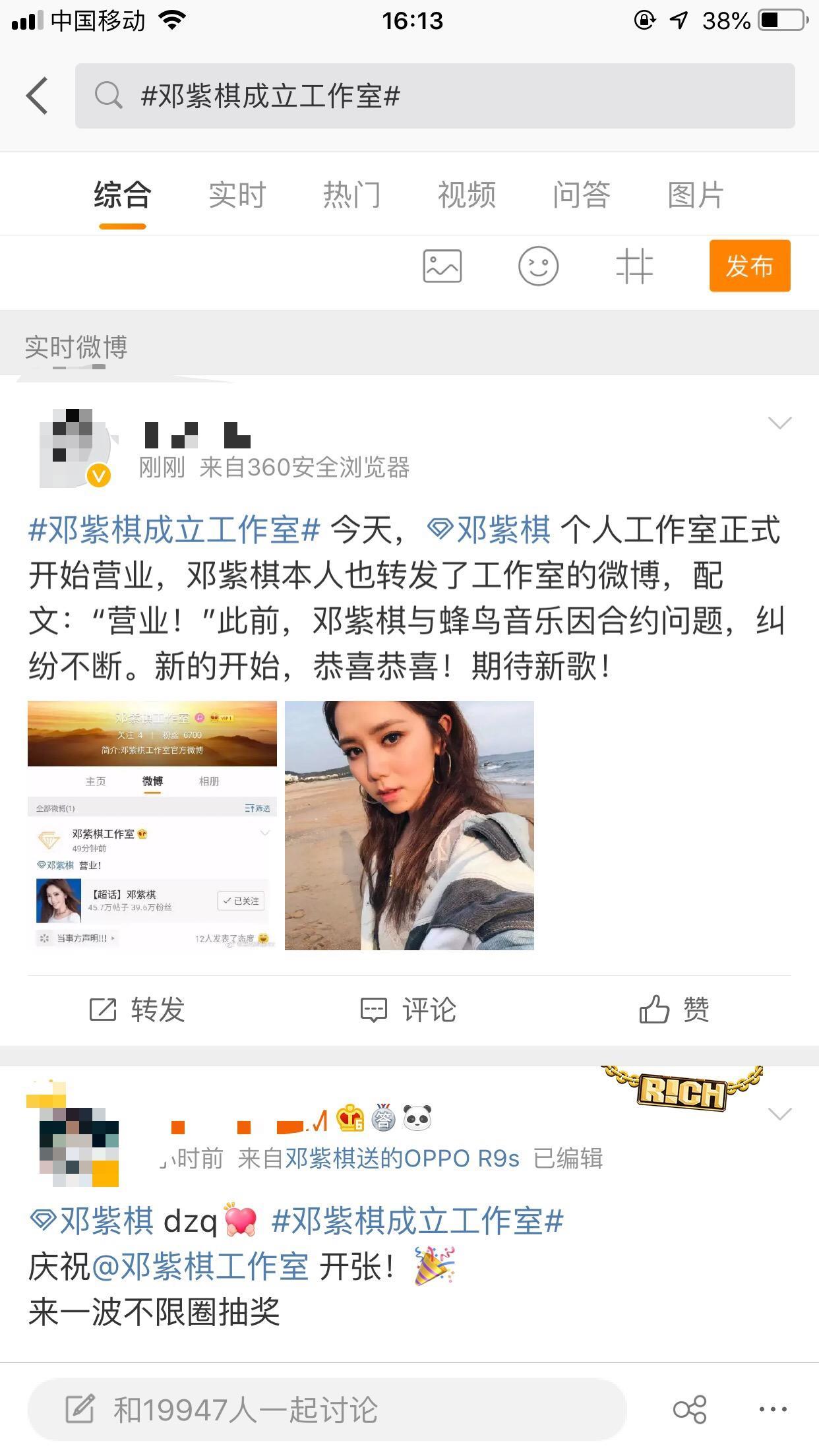Switch to the 热门 tab

tap(351, 195)
